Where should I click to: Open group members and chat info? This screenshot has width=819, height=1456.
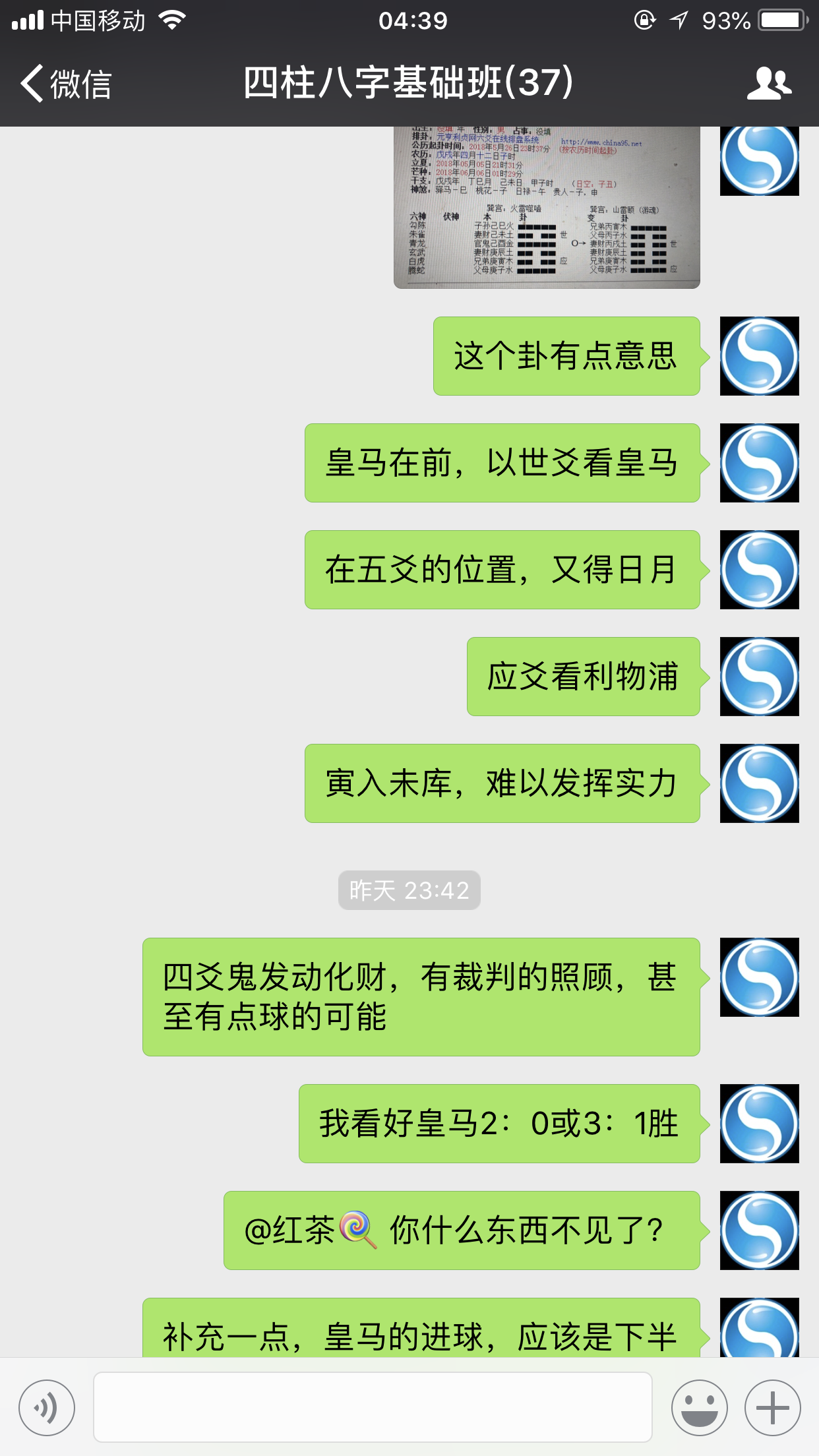[769, 84]
